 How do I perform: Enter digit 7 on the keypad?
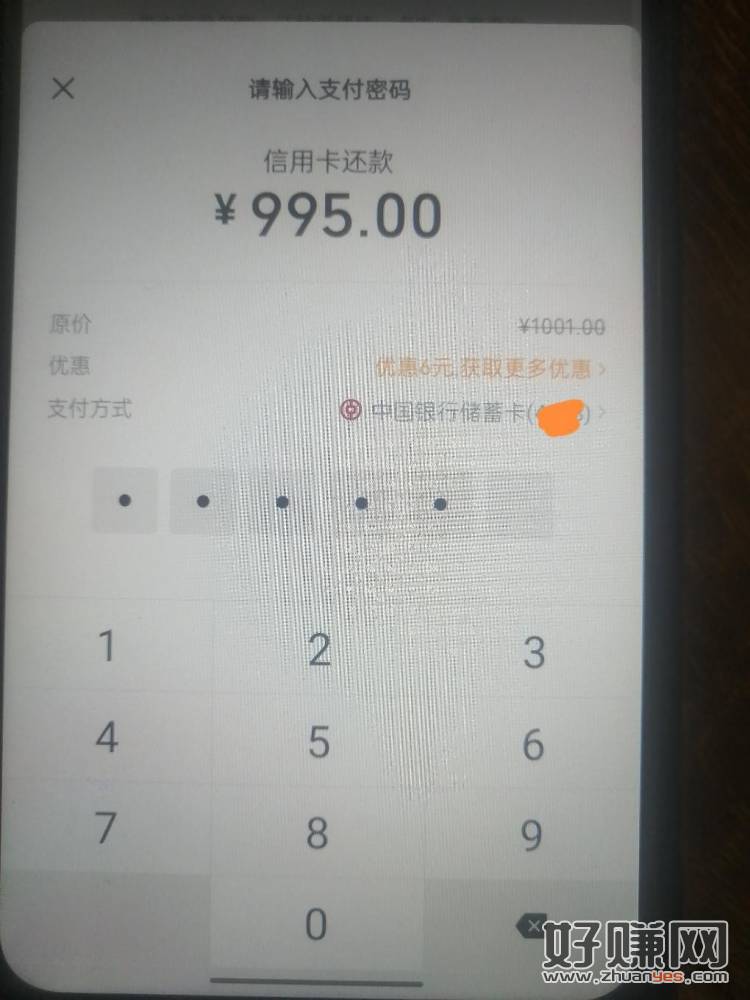pos(105,828)
